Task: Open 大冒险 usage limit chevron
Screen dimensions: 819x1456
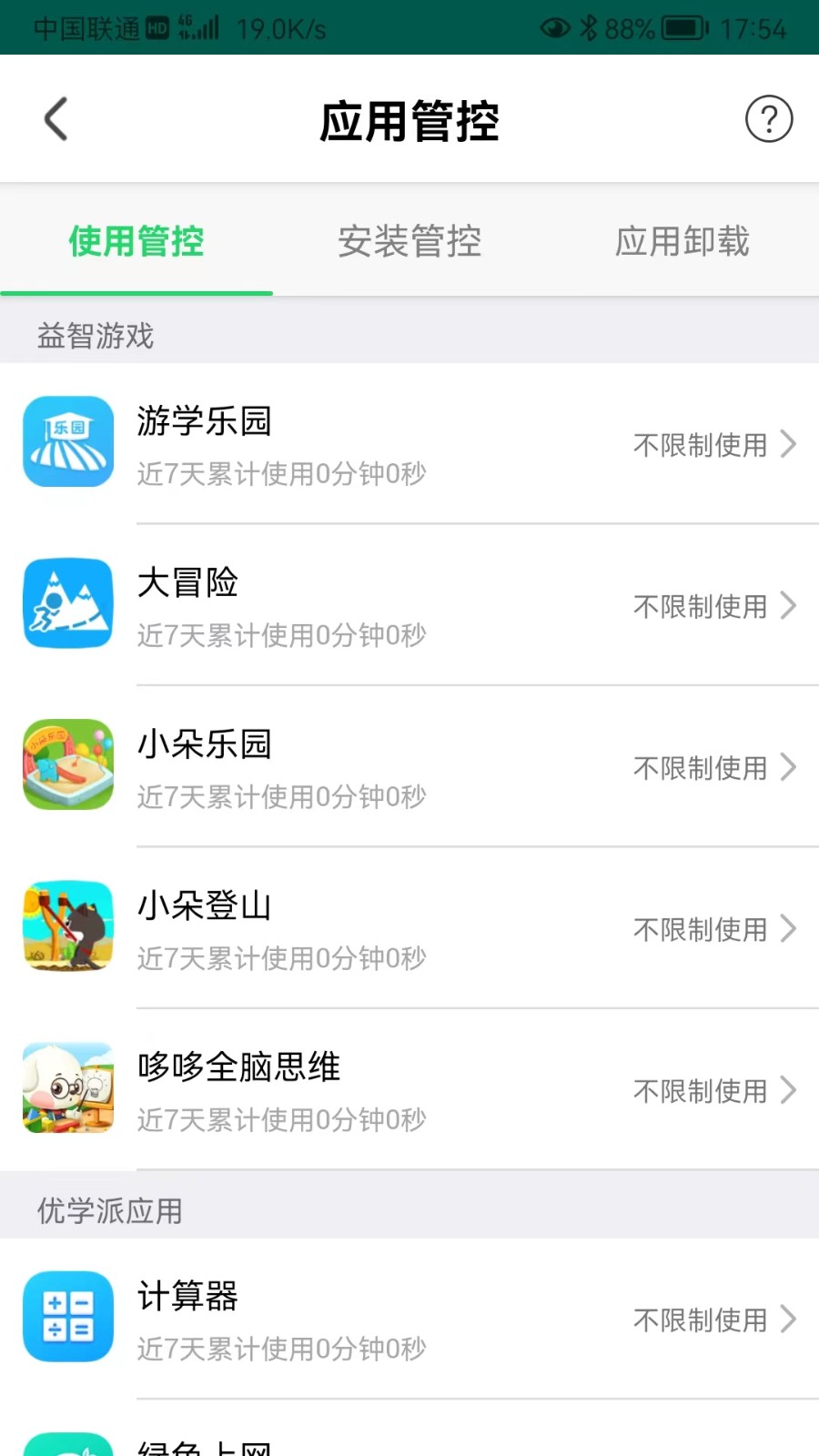Action: click(x=714, y=606)
